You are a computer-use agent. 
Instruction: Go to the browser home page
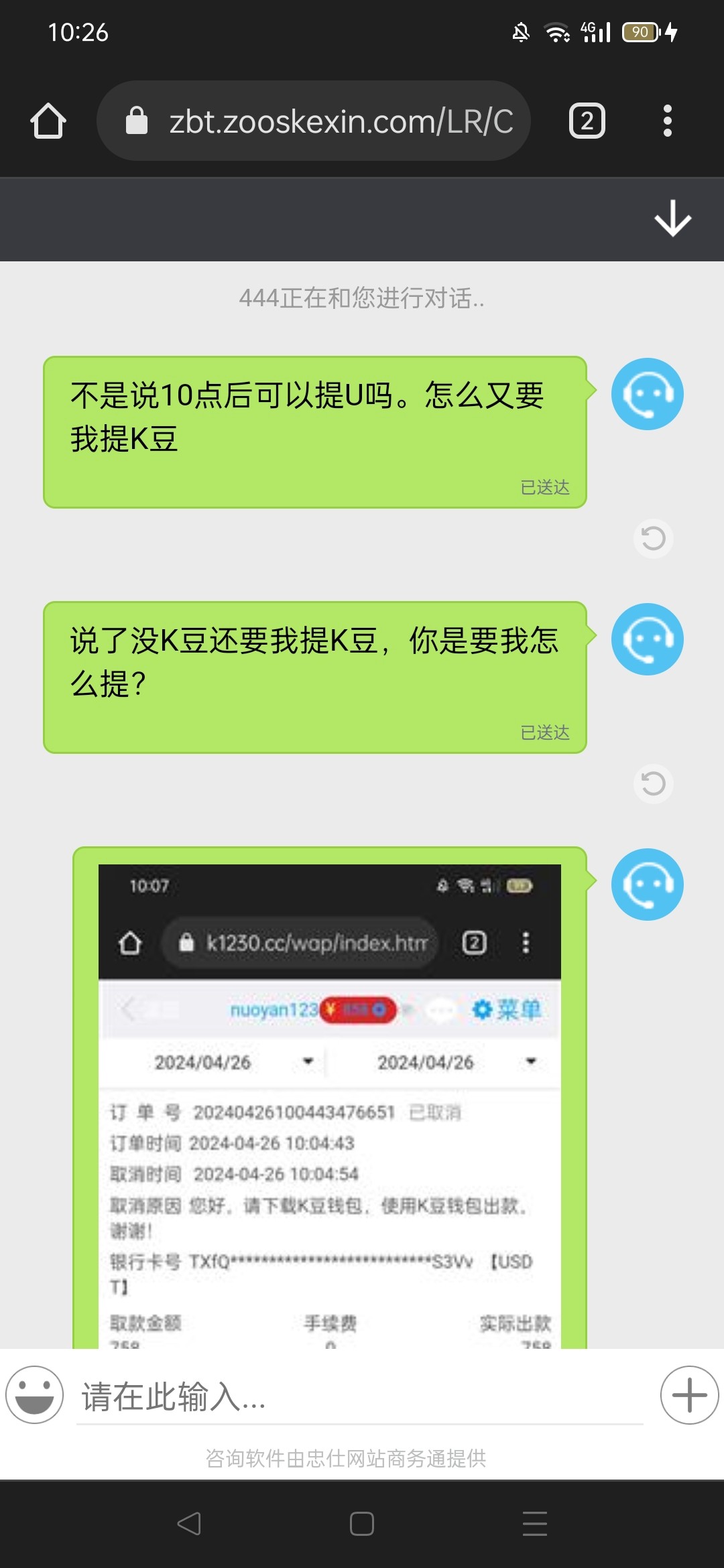pyautogui.click(x=48, y=121)
